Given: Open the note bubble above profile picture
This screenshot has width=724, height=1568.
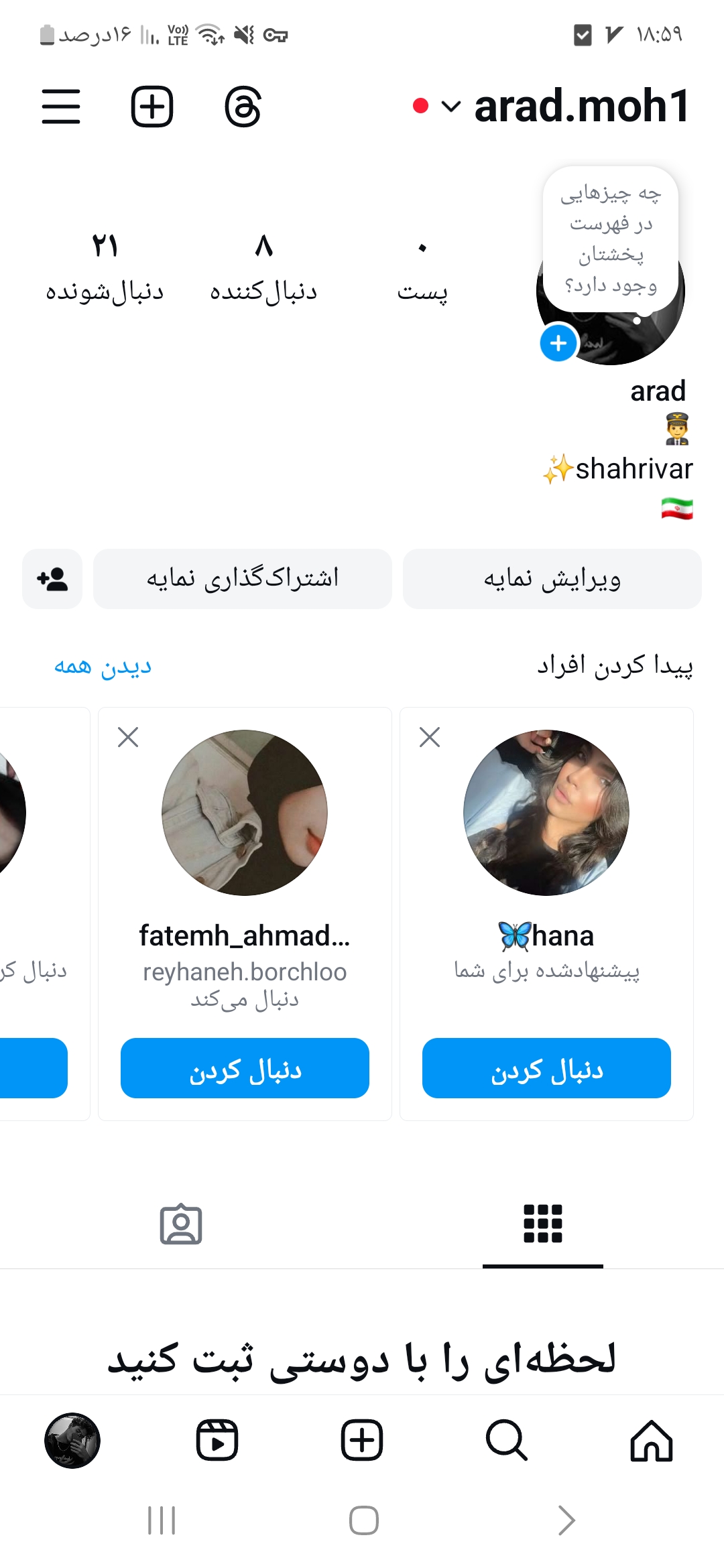Looking at the screenshot, I should (611, 239).
